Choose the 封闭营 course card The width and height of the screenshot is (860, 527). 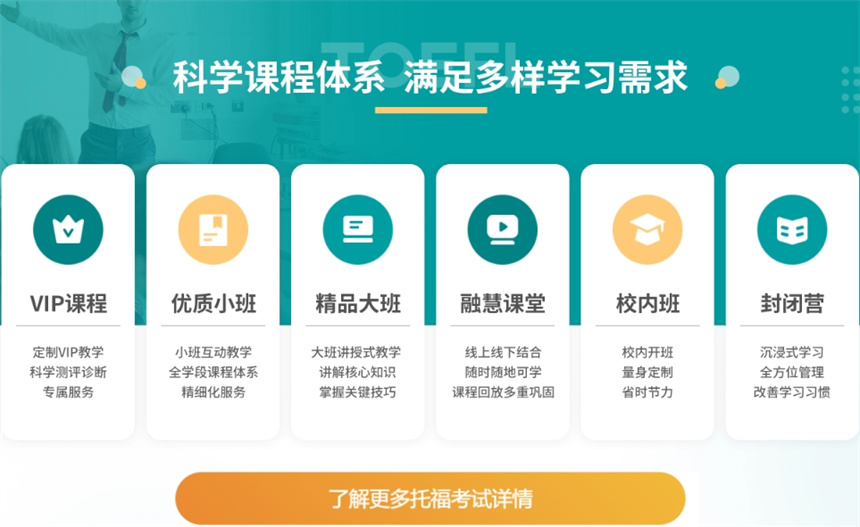[792, 302]
